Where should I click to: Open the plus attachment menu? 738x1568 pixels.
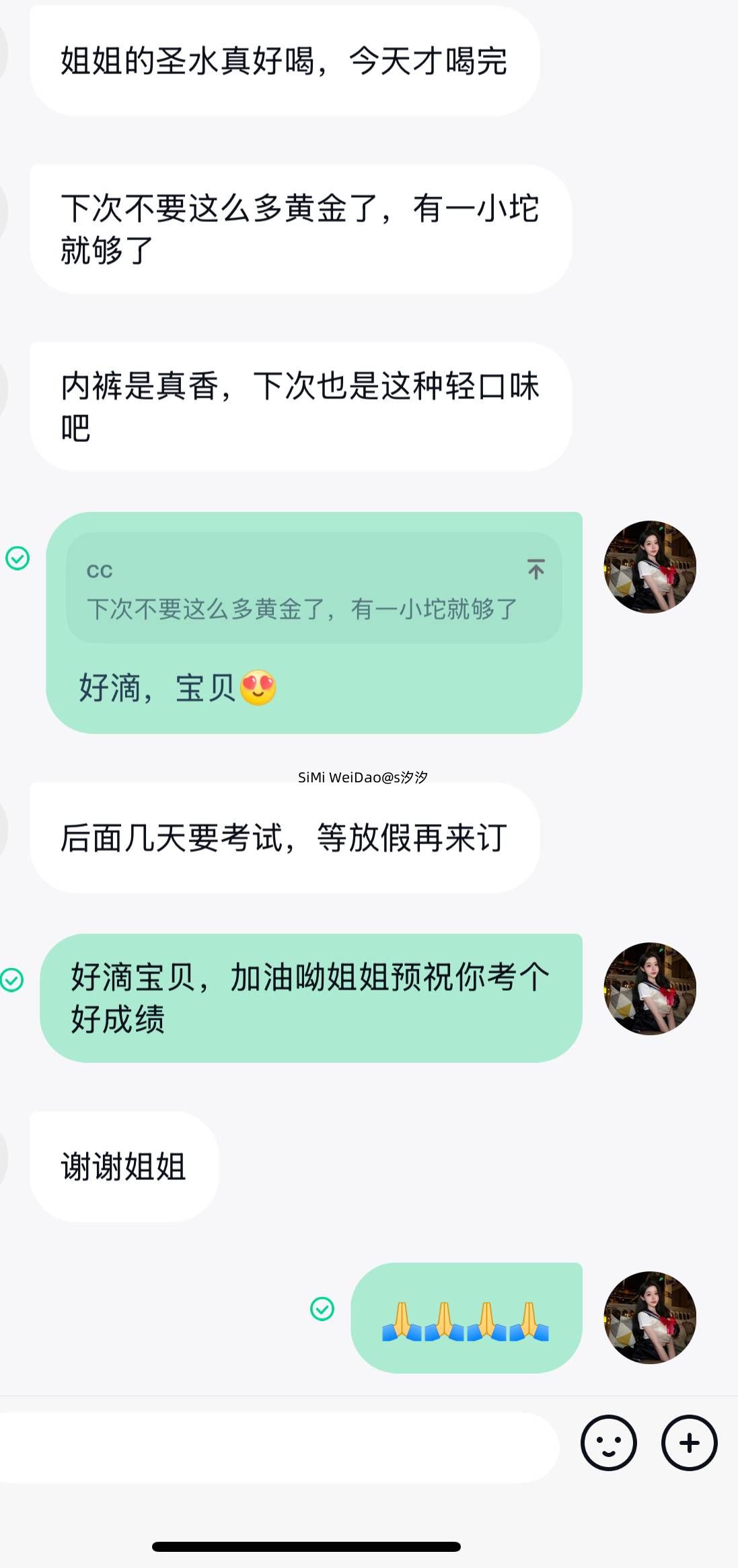(689, 1443)
